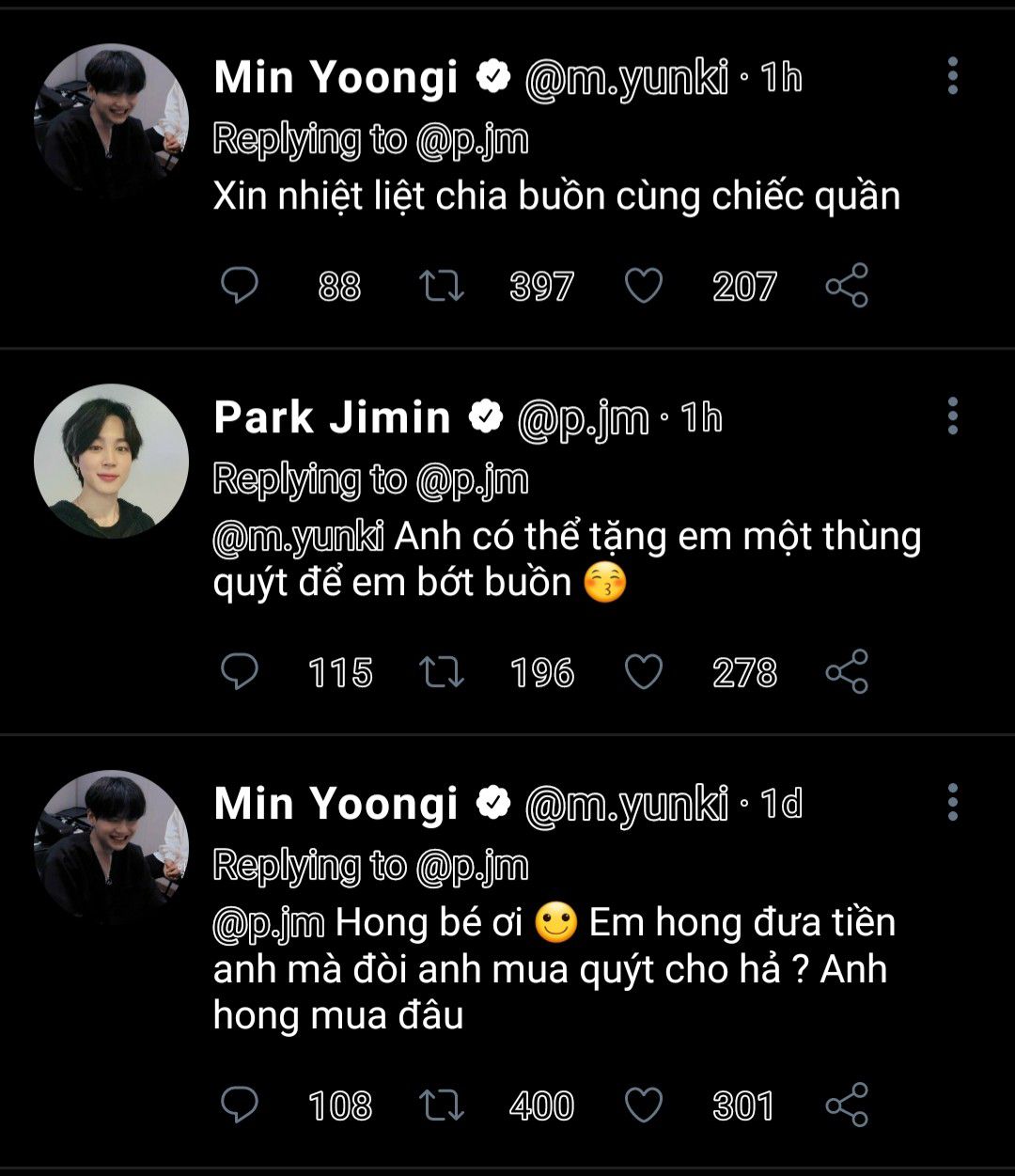The width and height of the screenshot is (1015, 1176).
Task: Retweet Park Jimin's tweet
Action: click(x=442, y=671)
